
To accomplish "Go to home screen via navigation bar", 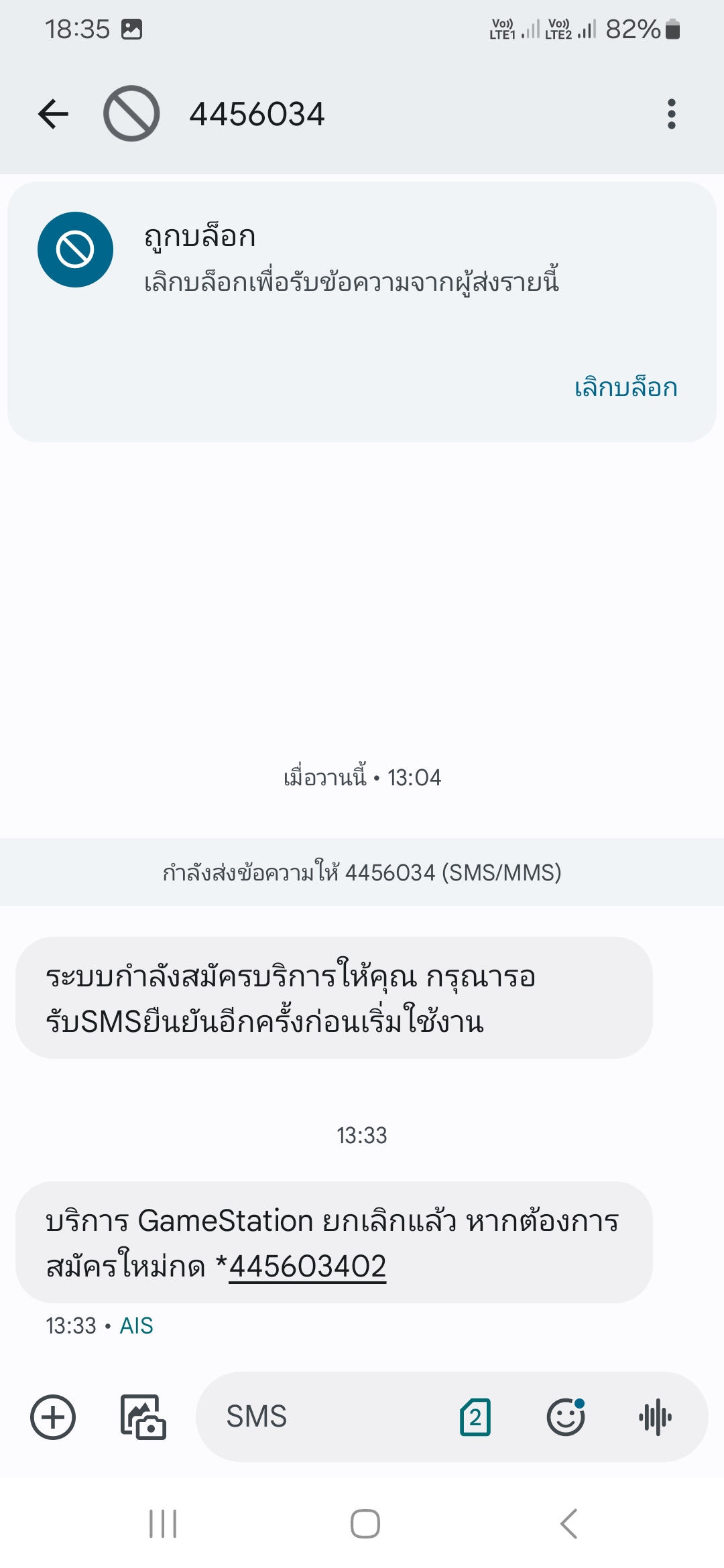I will click(x=365, y=1524).
